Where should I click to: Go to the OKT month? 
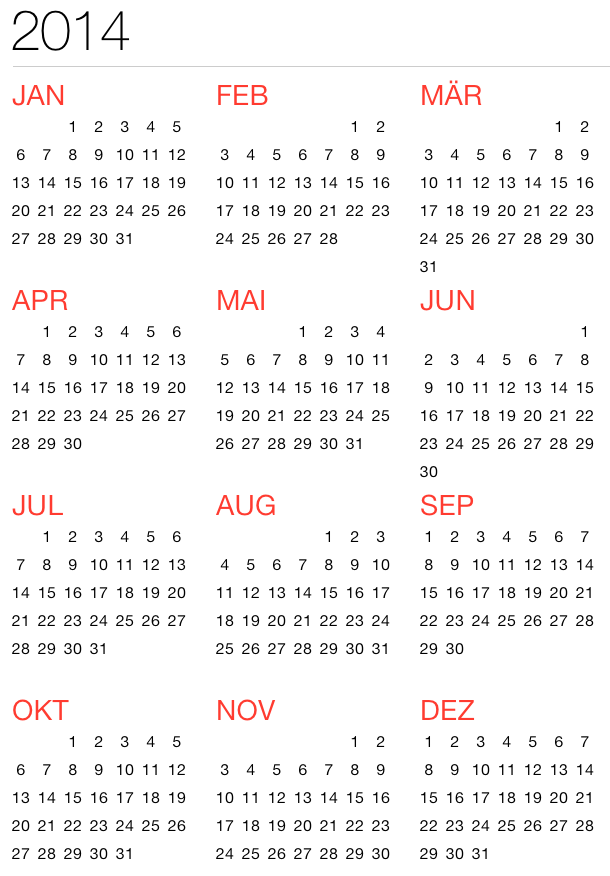40,711
